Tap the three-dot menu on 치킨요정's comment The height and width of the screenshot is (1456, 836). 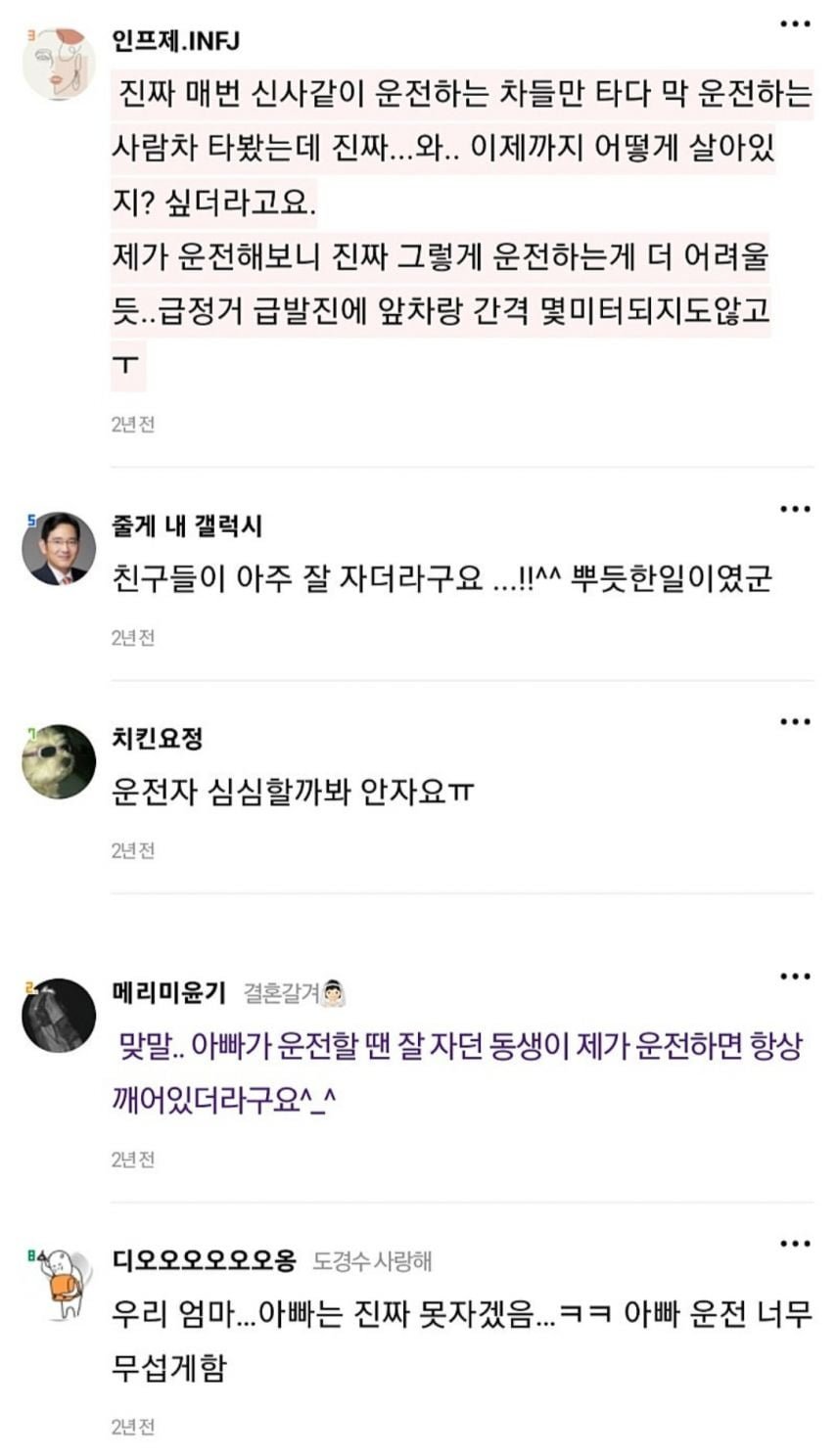tap(795, 722)
